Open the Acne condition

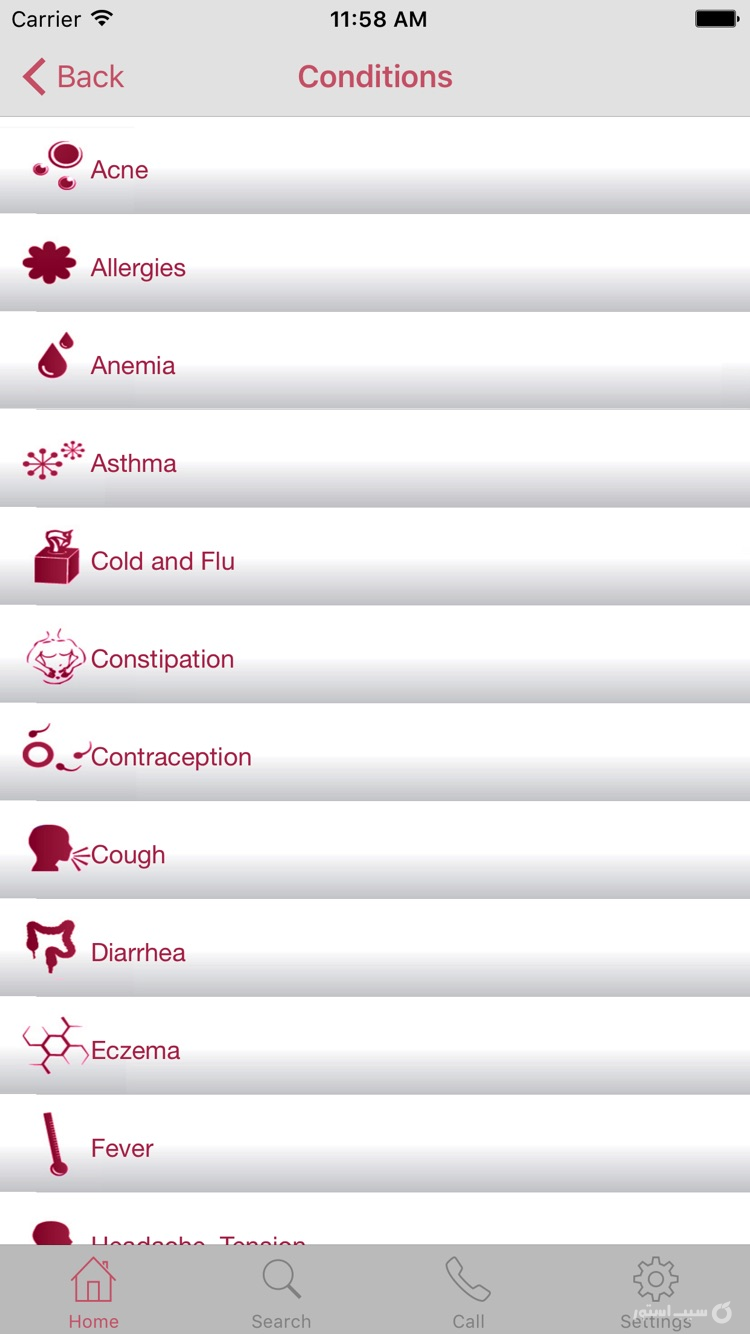120,170
